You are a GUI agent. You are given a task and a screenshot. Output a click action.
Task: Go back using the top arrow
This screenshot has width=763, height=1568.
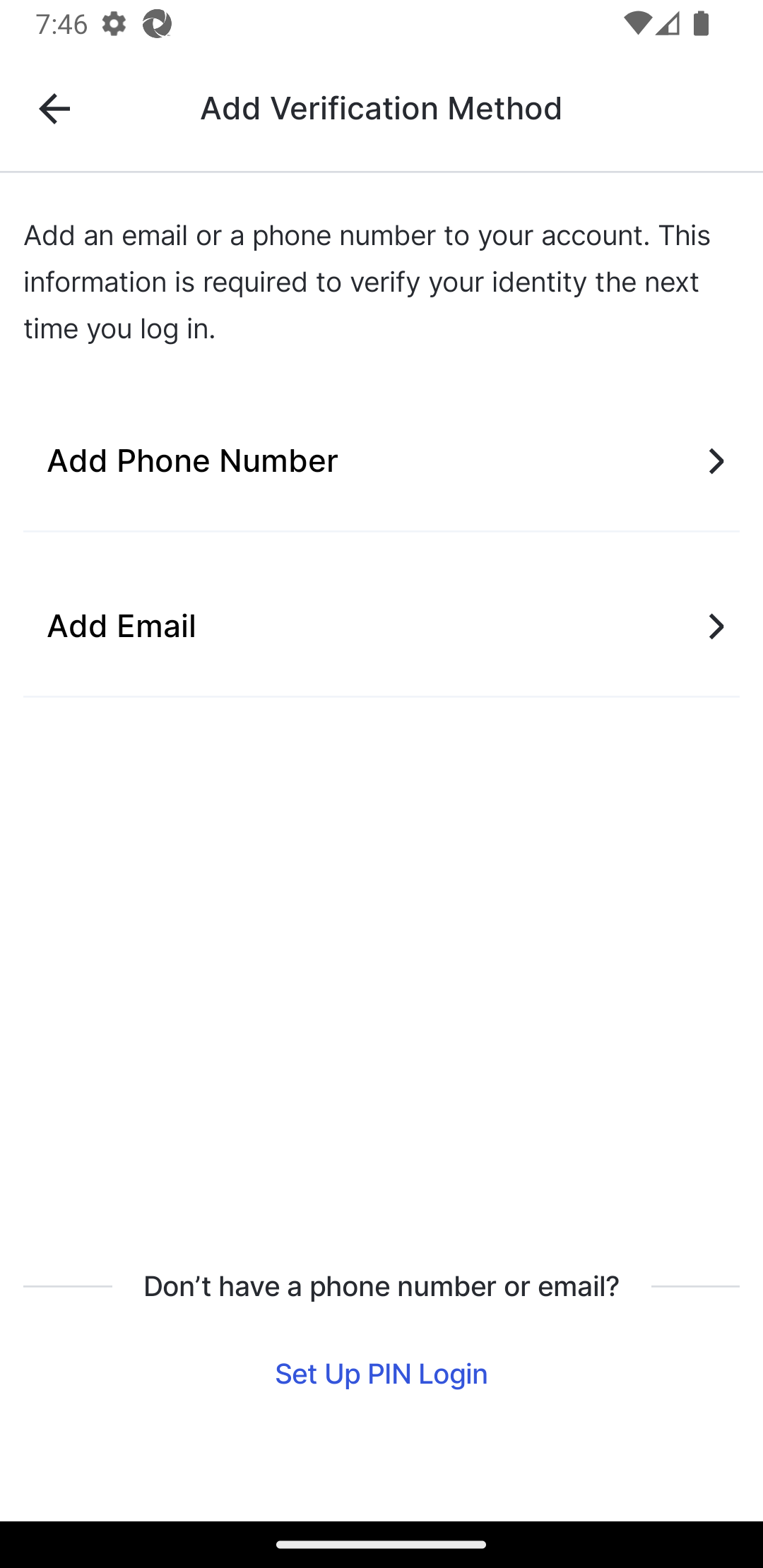point(54,109)
